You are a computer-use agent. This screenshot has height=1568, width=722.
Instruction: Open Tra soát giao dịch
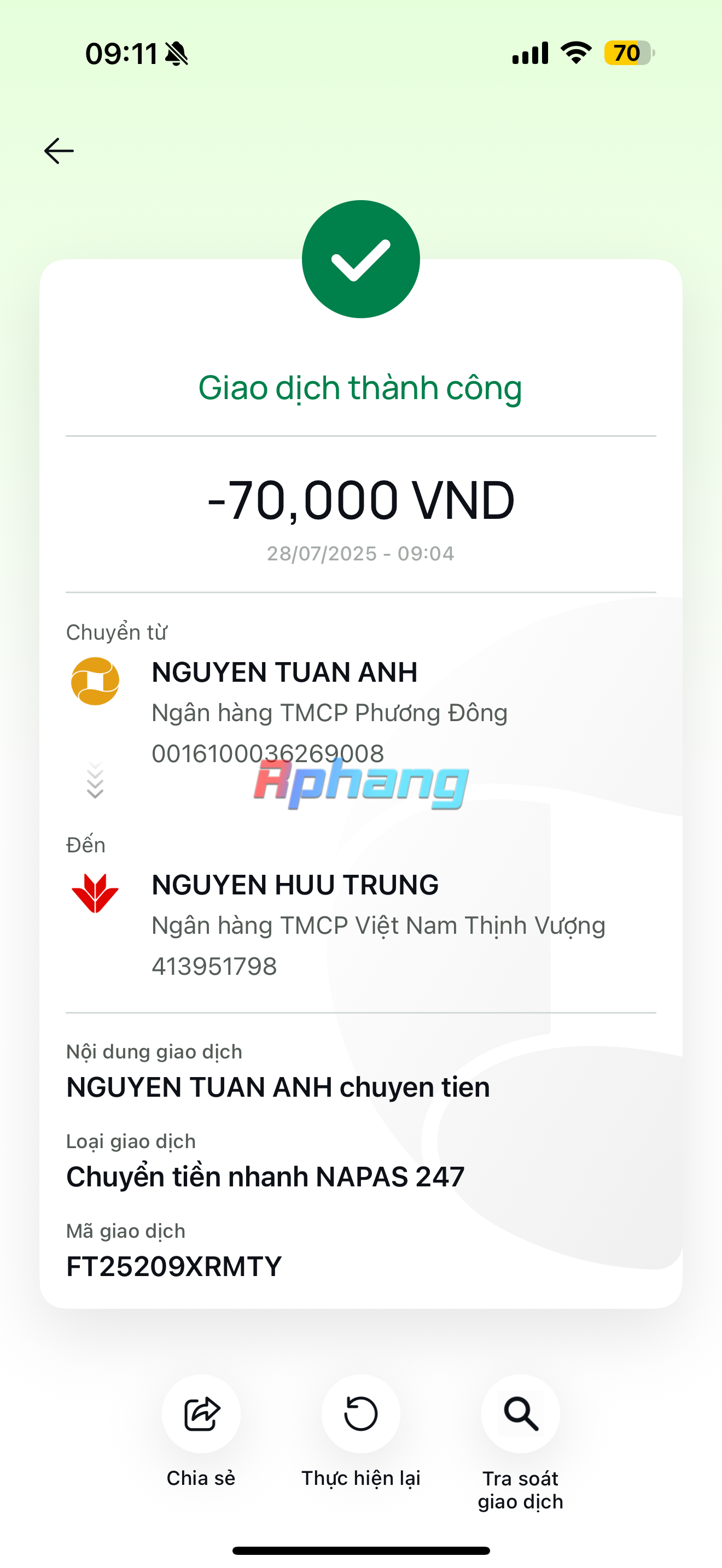point(521,1413)
